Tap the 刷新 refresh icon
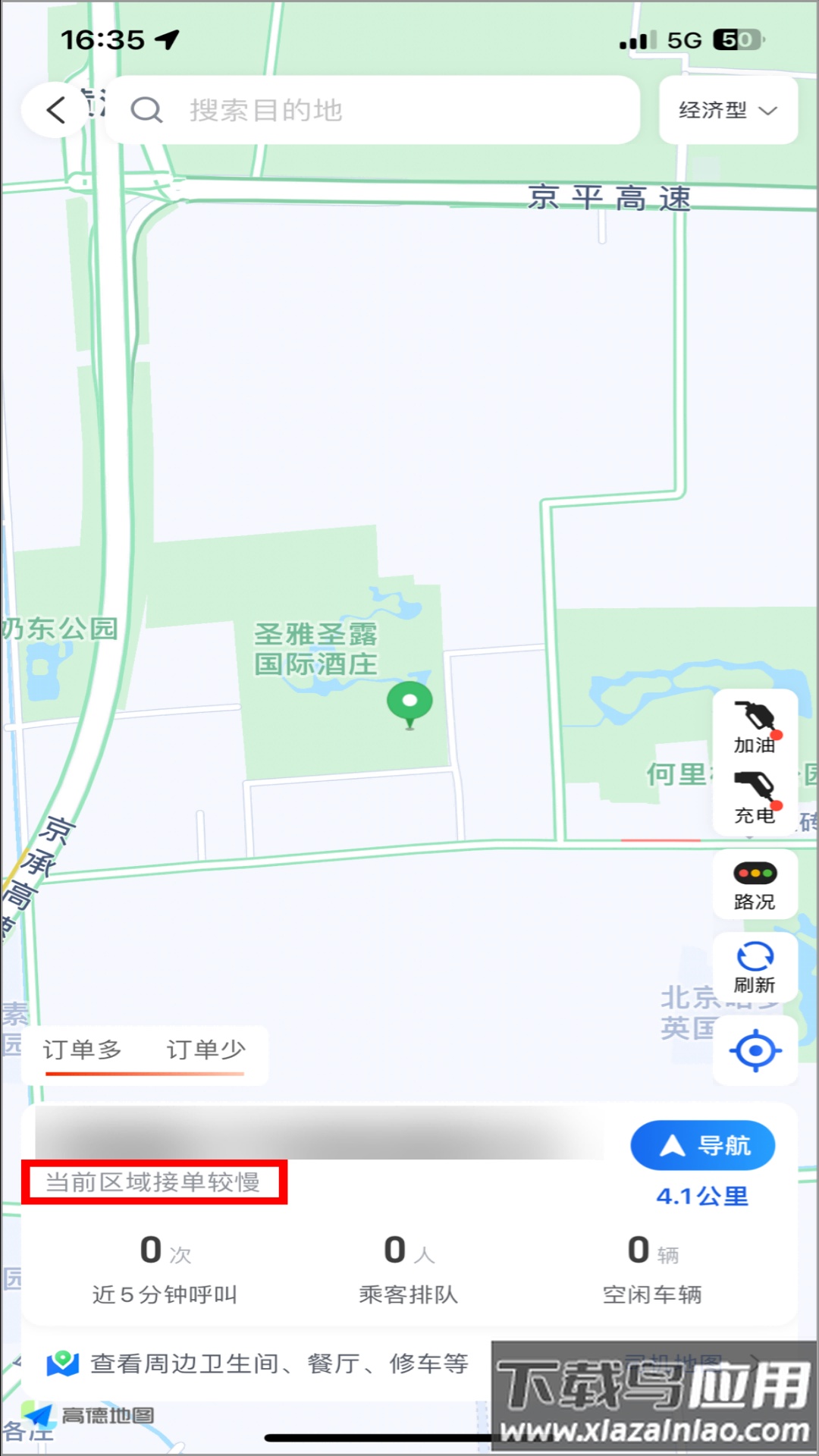The height and width of the screenshot is (1456, 819). (x=755, y=967)
